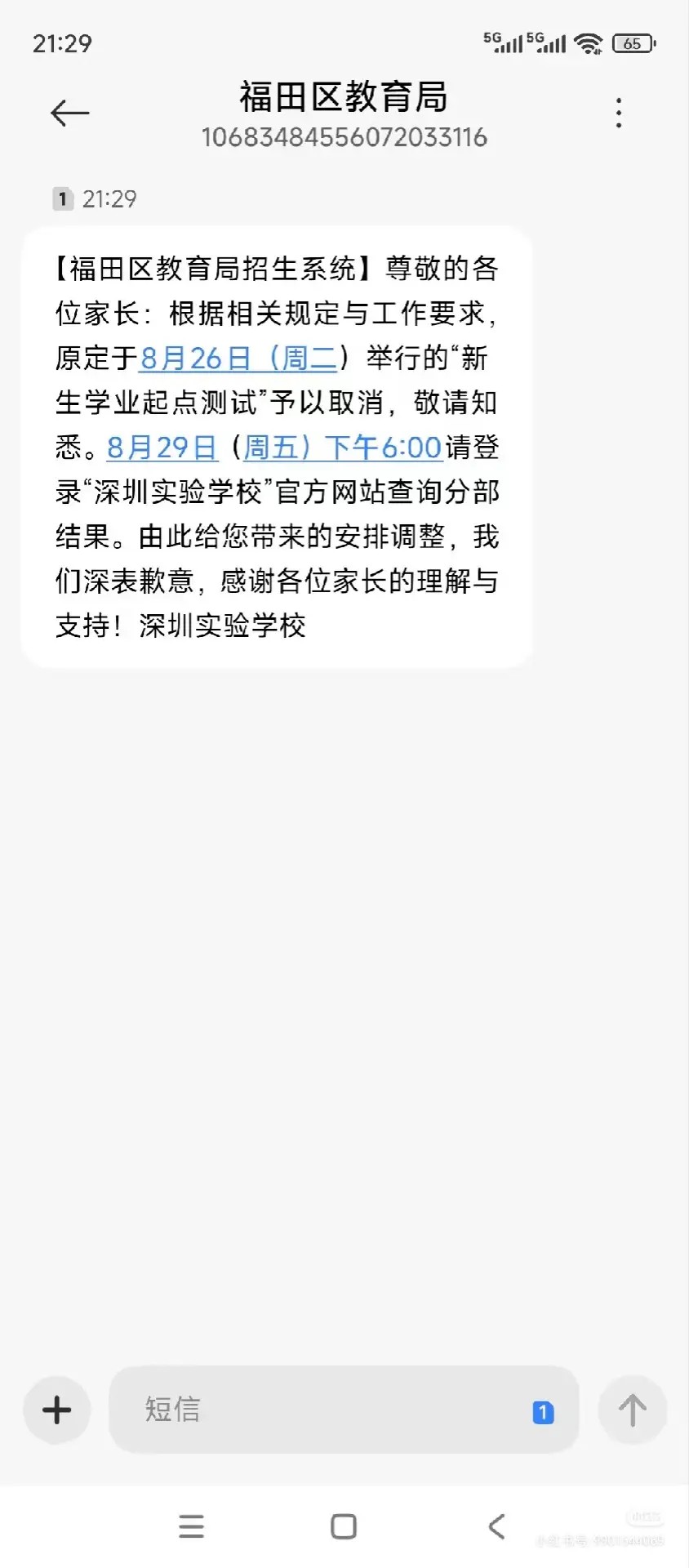Open the three-dot overflow menu
Image resolution: width=689 pixels, height=1568 pixels.
(x=619, y=113)
